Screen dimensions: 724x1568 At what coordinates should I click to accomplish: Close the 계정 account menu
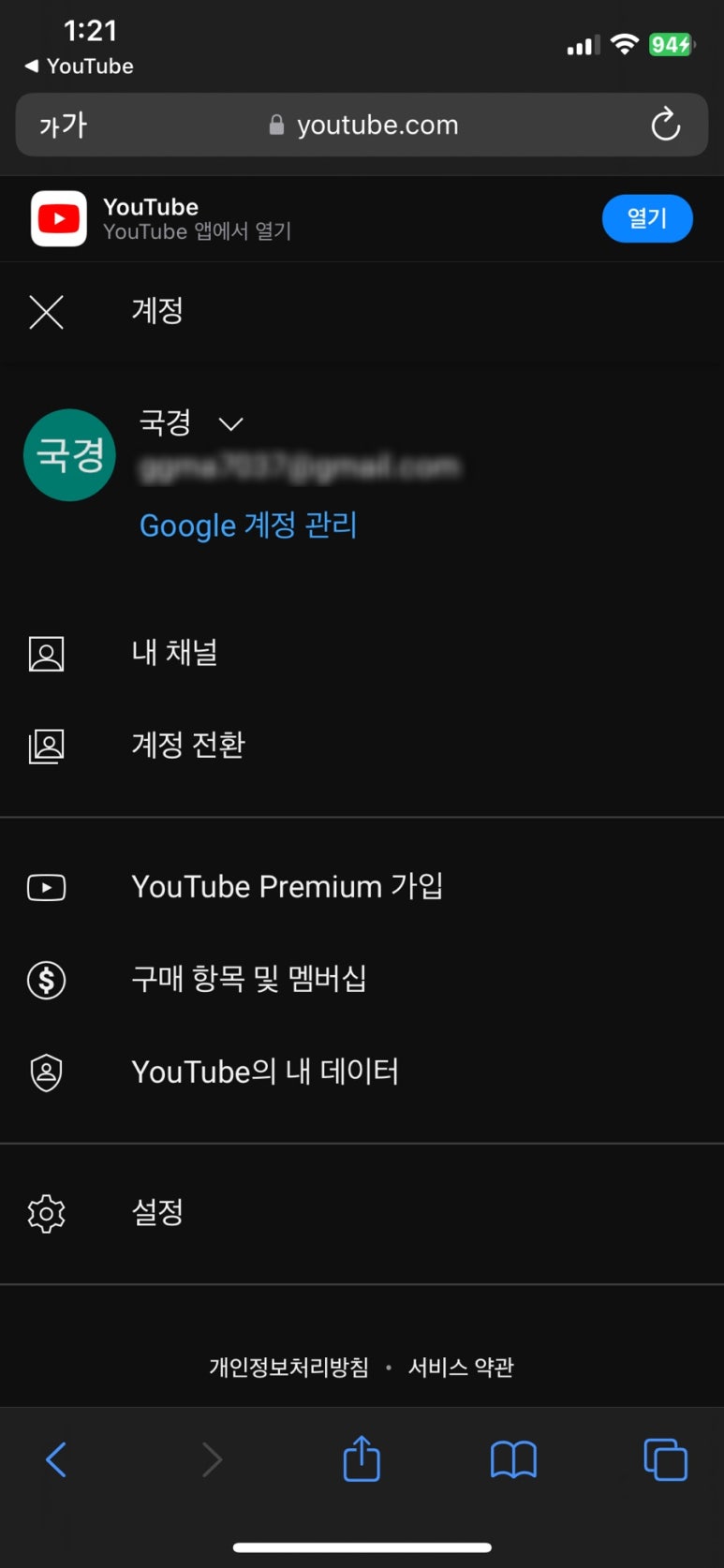click(x=46, y=312)
